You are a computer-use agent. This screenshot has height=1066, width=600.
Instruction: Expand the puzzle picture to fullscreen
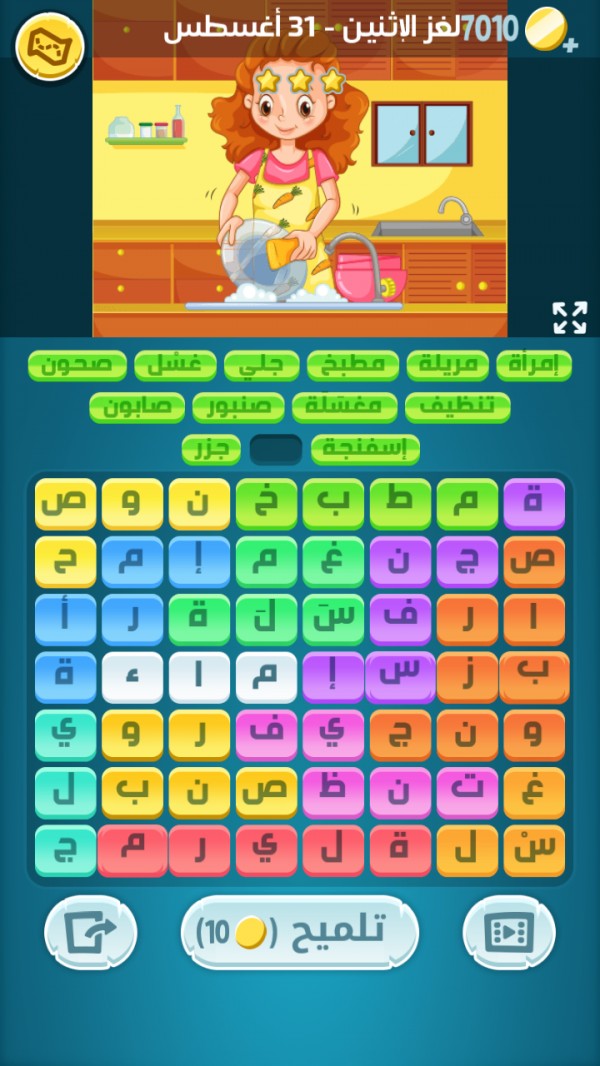point(569,317)
